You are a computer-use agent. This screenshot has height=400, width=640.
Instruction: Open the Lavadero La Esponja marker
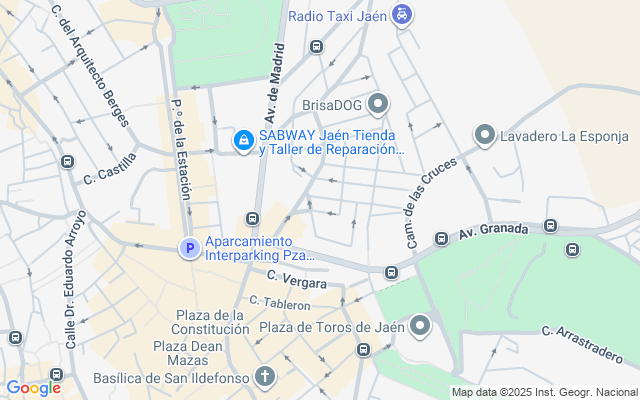click(x=485, y=135)
